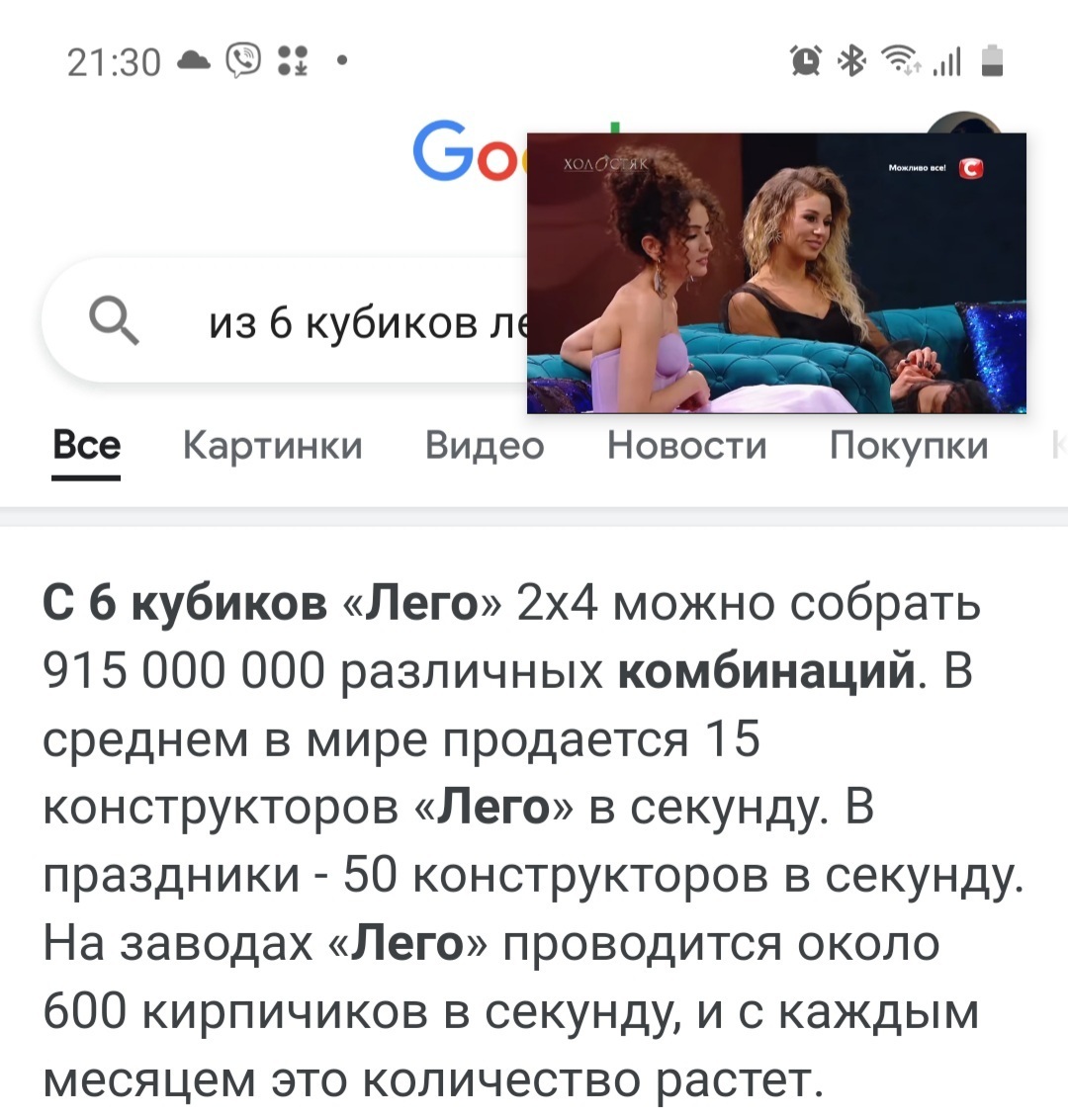The width and height of the screenshot is (1068, 1120).
Task: Open the Новости tab
Action: (x=686, y=446)
